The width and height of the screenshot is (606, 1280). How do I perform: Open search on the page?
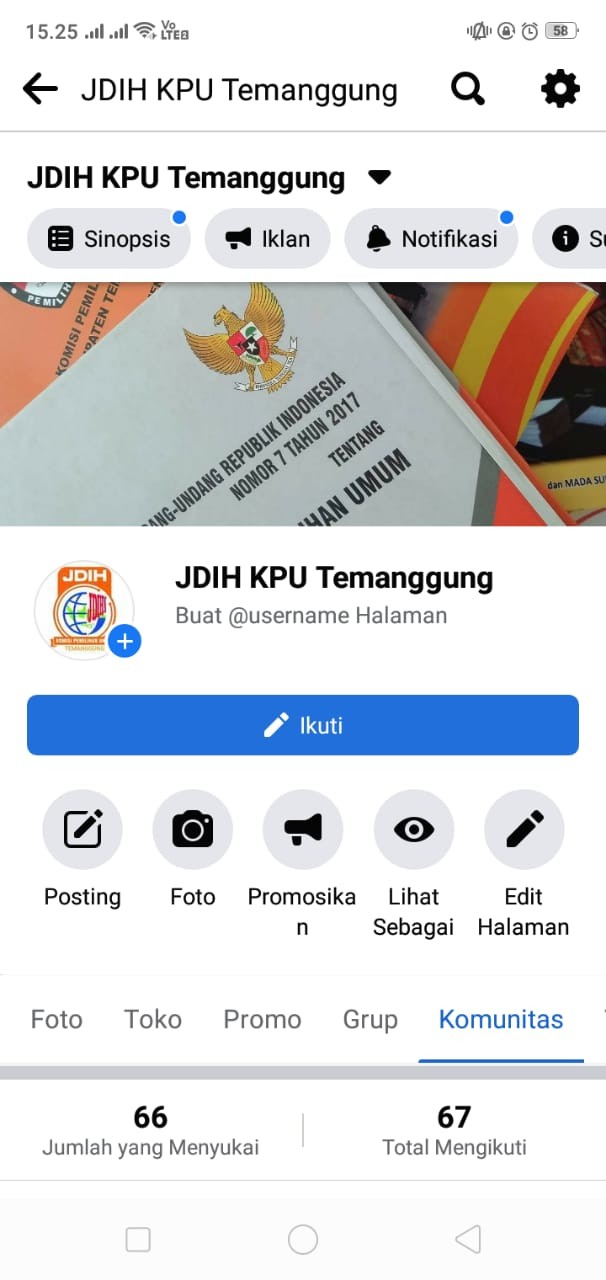coord(468,90)
